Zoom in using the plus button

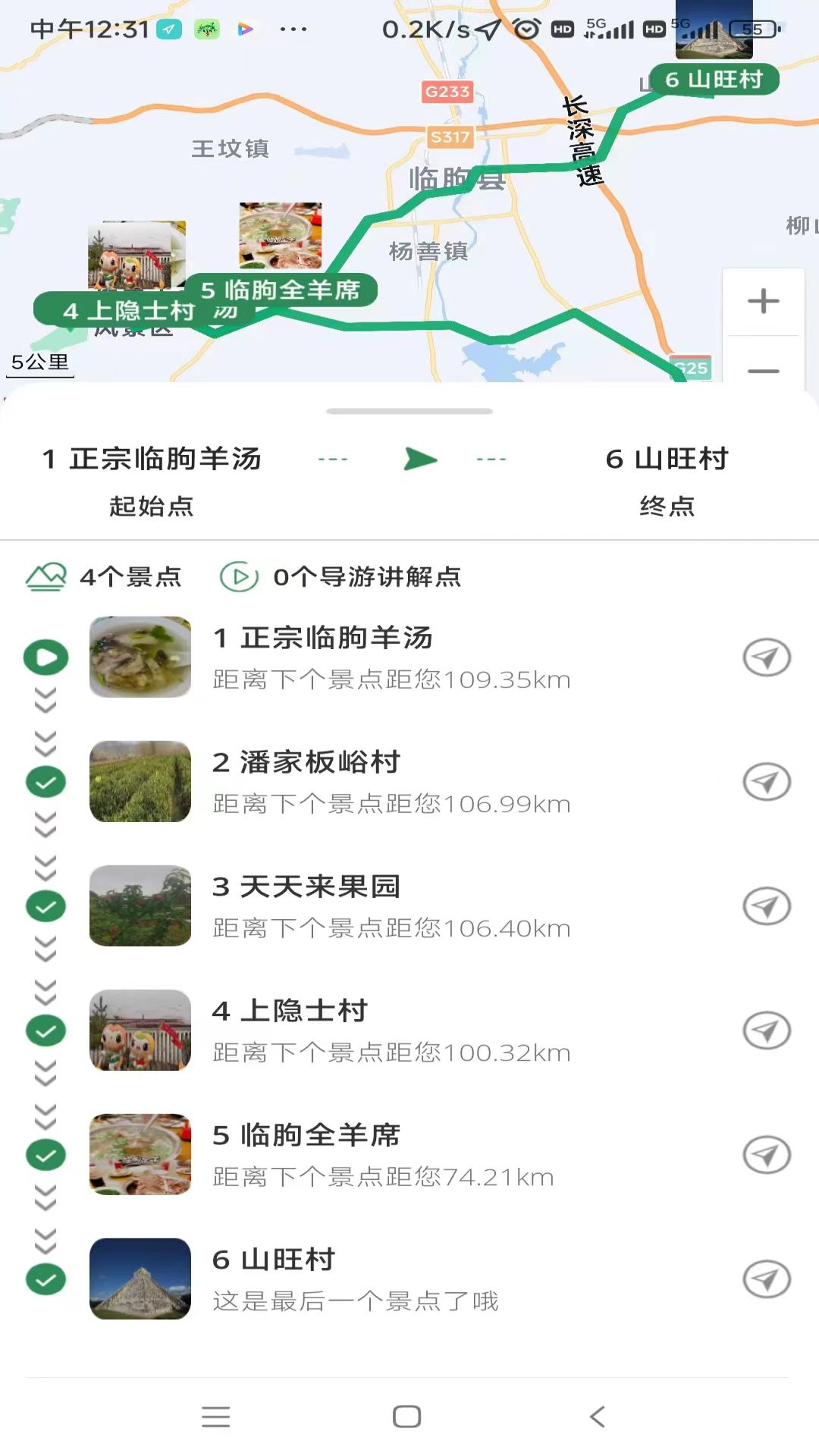[764, 300]
